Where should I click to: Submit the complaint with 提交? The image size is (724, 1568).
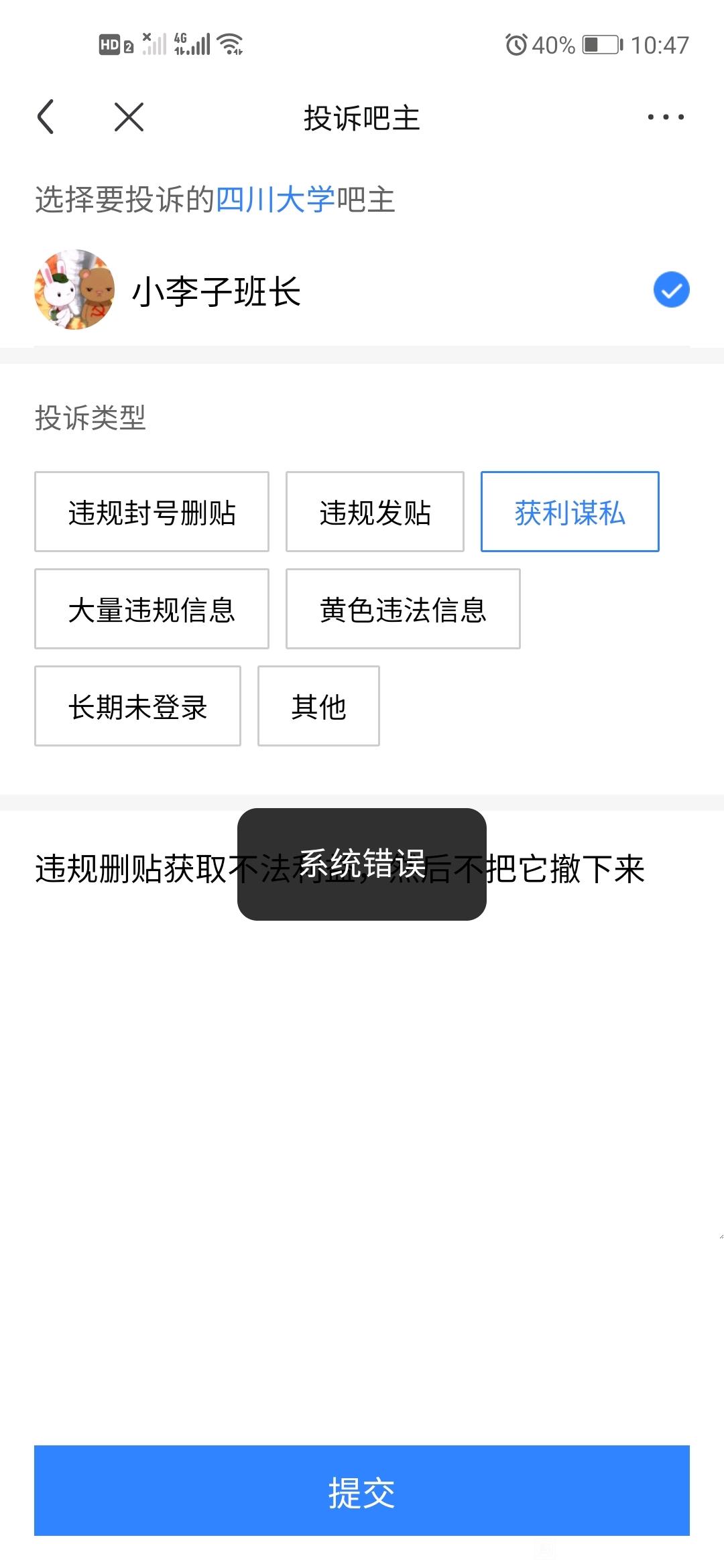[x=362, y=1492]
